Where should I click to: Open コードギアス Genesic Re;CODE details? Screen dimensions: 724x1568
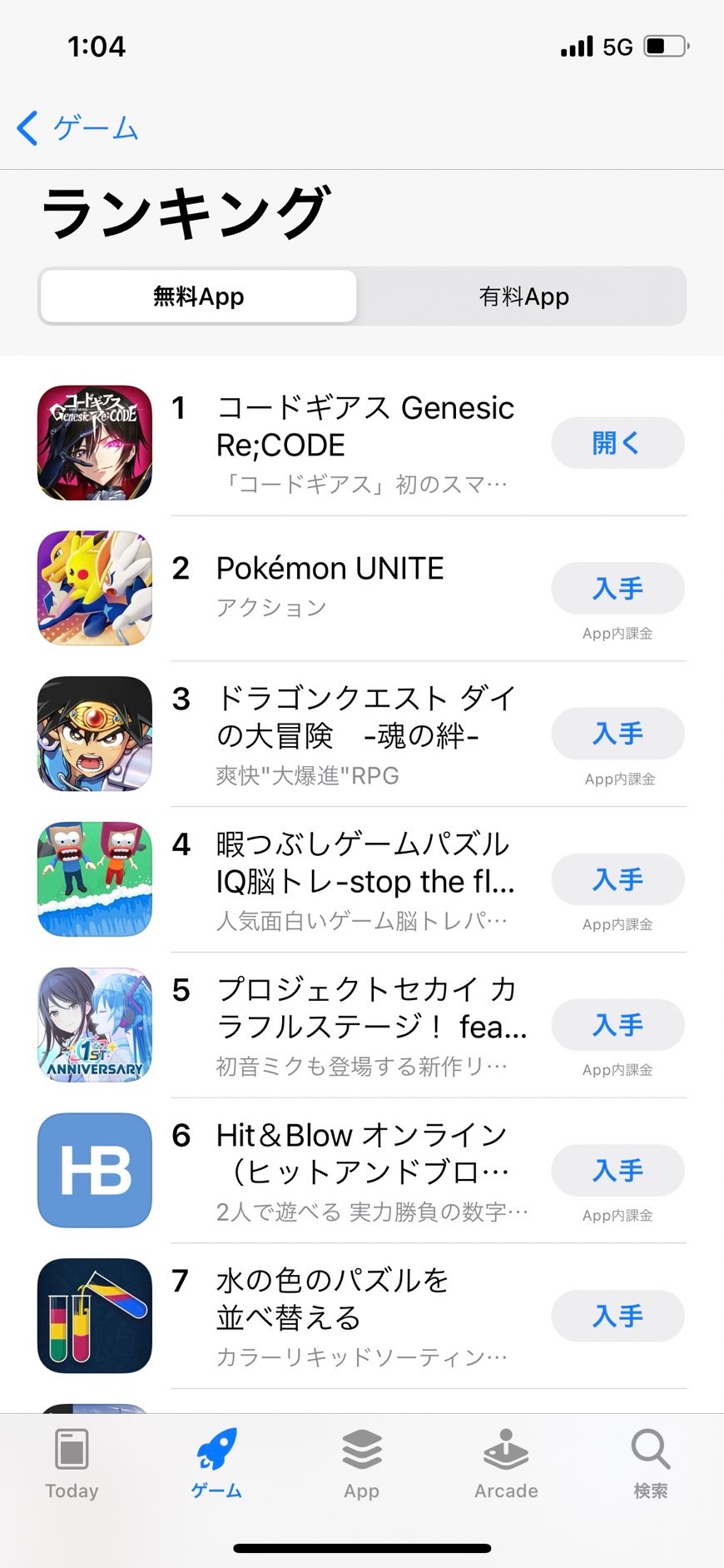pyautogui.click(x=364, y=426)
